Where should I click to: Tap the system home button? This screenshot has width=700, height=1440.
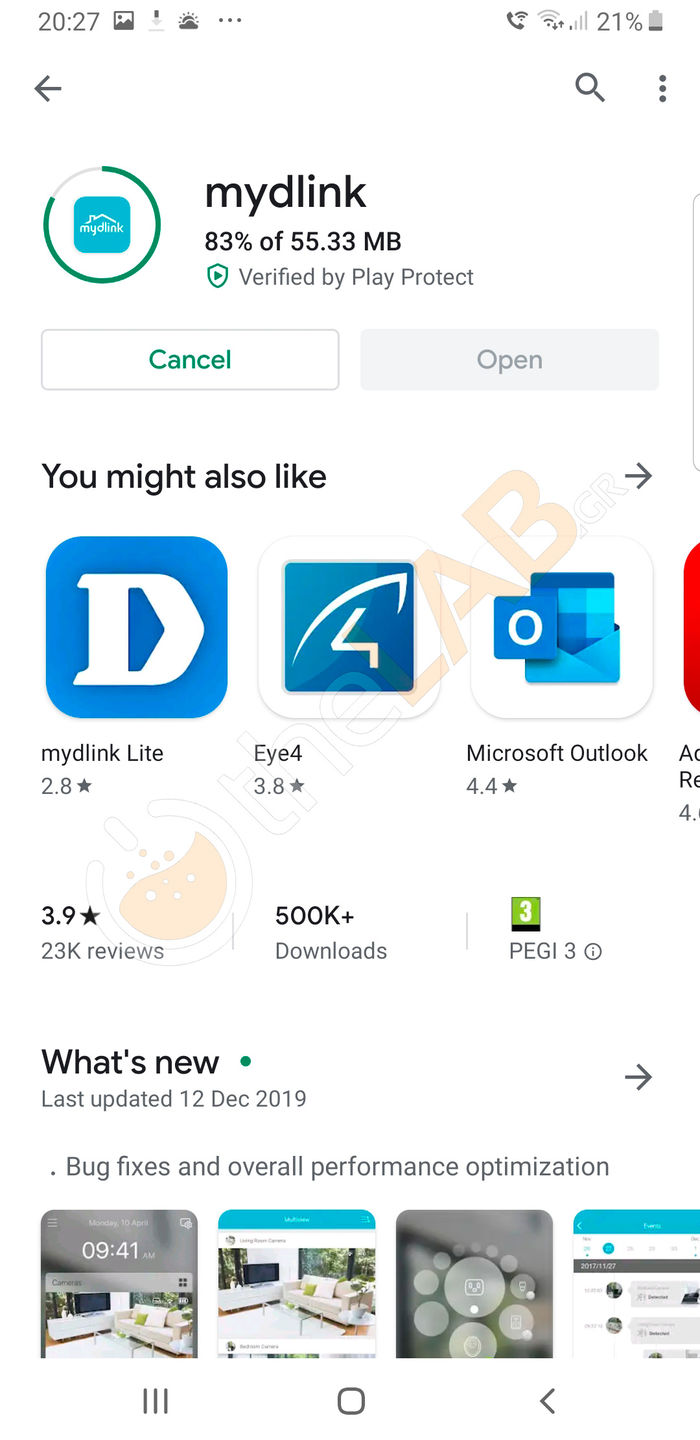[351, 1401]
